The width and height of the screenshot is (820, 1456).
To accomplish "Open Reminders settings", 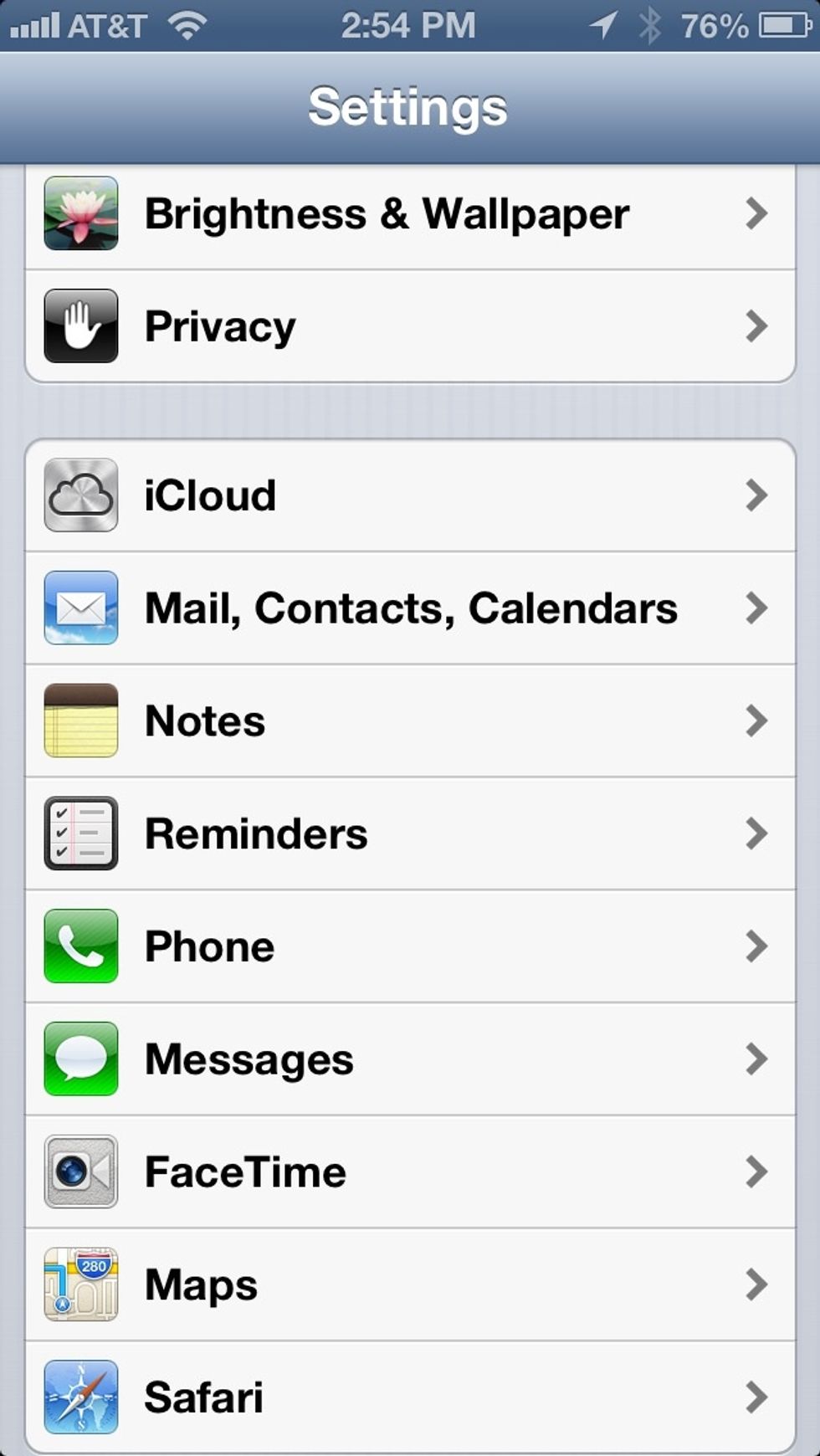I will [410, 833].
